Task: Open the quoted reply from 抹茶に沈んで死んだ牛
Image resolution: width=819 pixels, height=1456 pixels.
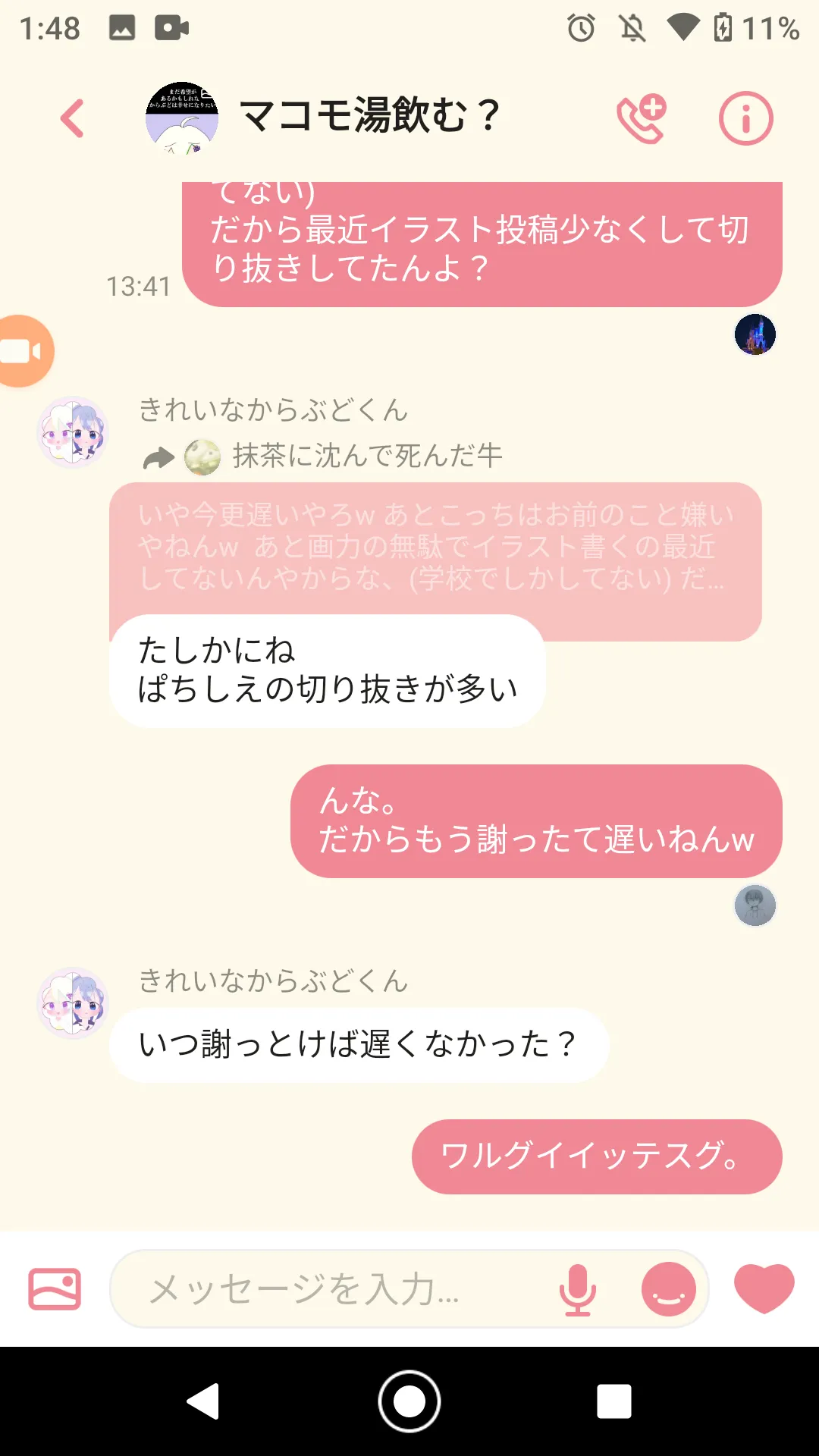Action: click(x=435, y=547)
